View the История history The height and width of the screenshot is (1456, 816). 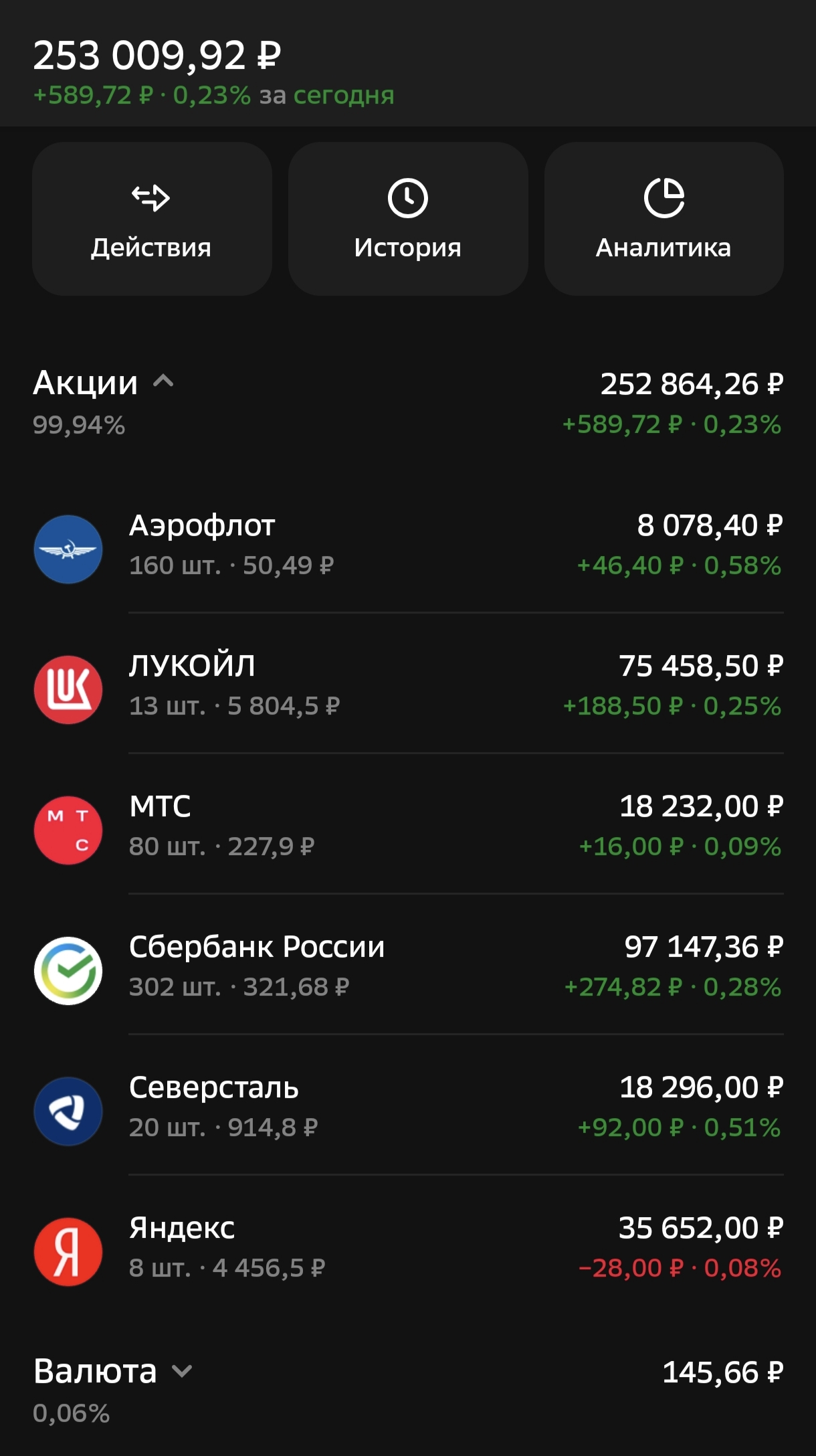[408, 219]
